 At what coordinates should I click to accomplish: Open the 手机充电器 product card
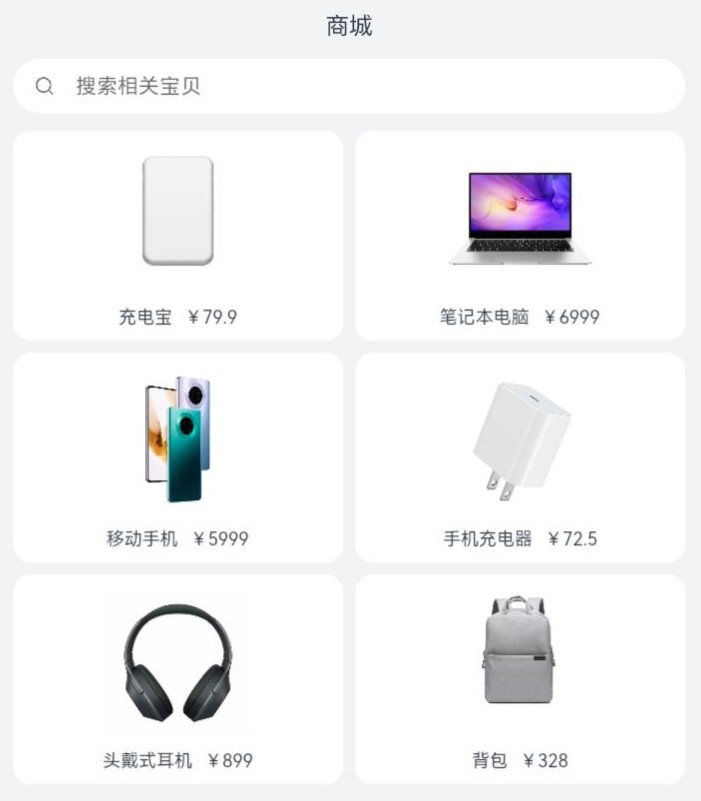[520, 457]
